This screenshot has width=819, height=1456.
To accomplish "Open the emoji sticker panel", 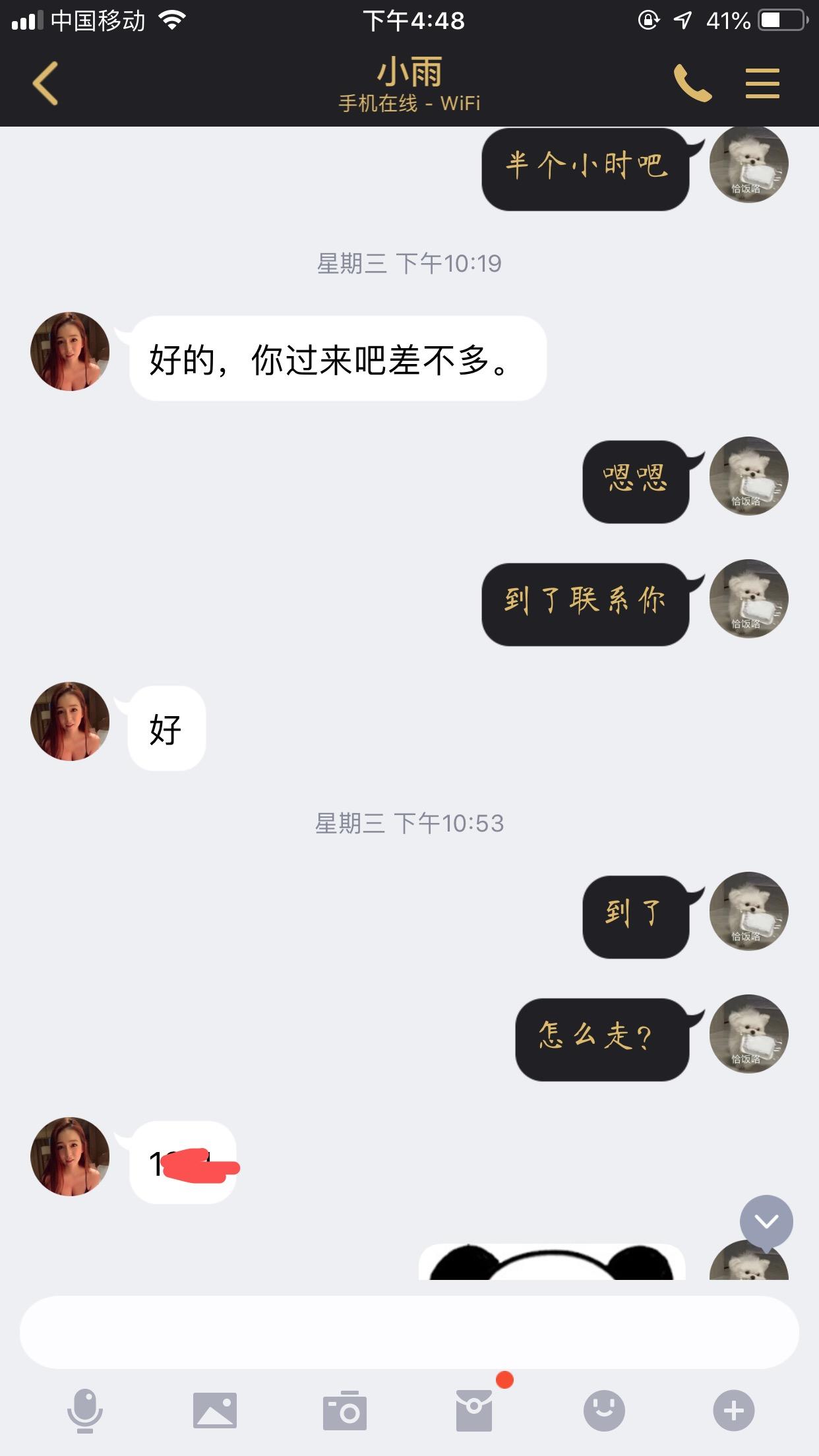I will click(x=604, y=1410).
